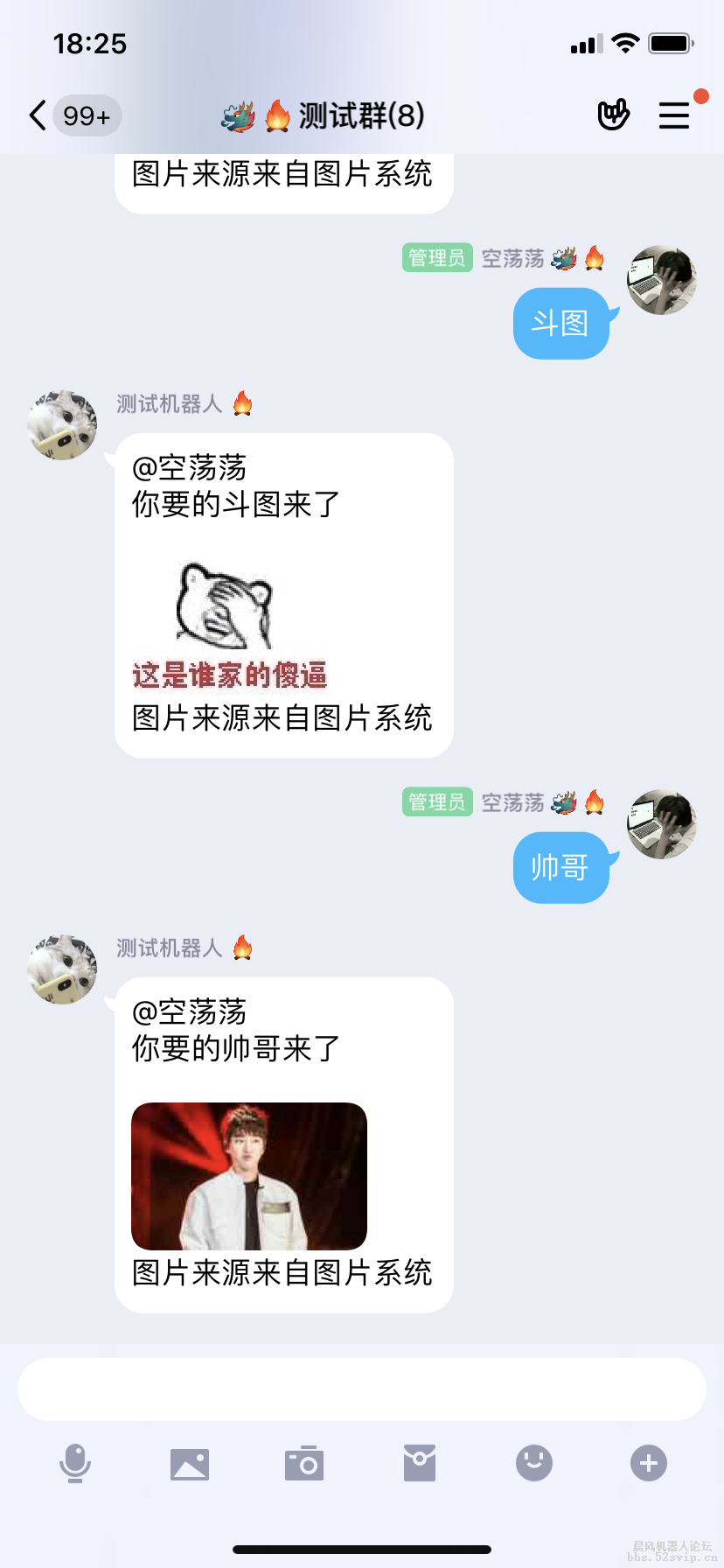Tap the microphone voice input icon
The width and height of the screenshot is (724, 1568).
click(75, 1464)
